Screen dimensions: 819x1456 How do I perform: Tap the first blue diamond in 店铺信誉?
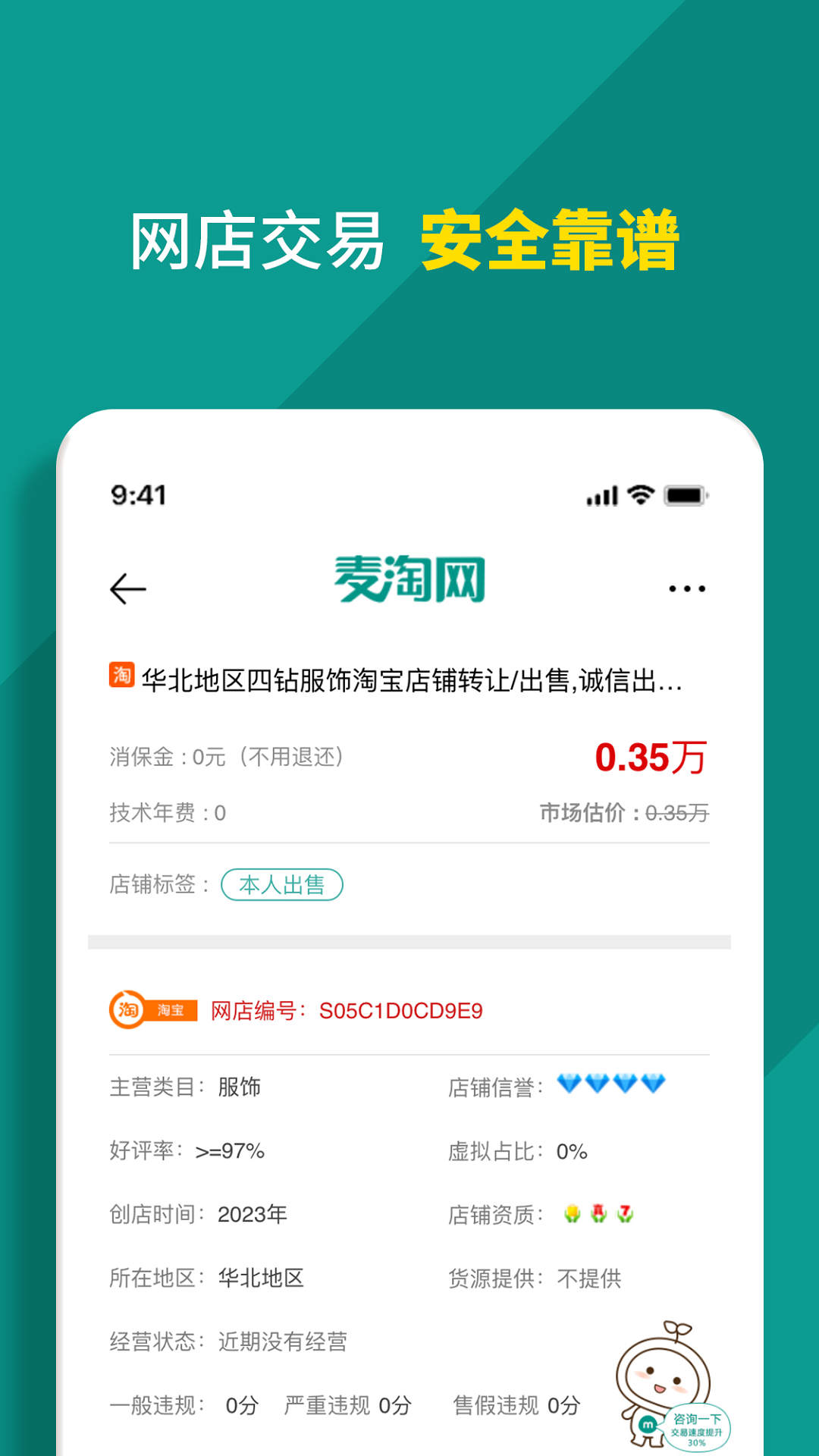568,1083
